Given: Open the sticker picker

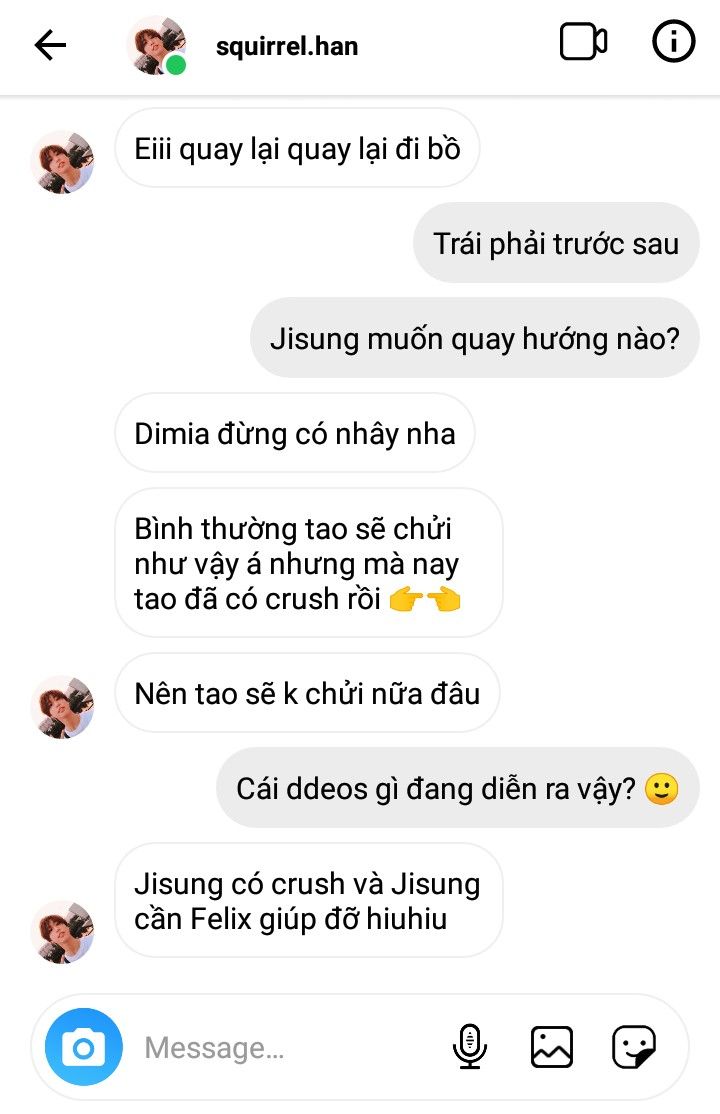Looking at the screenshot, I should click(634, 1047).
